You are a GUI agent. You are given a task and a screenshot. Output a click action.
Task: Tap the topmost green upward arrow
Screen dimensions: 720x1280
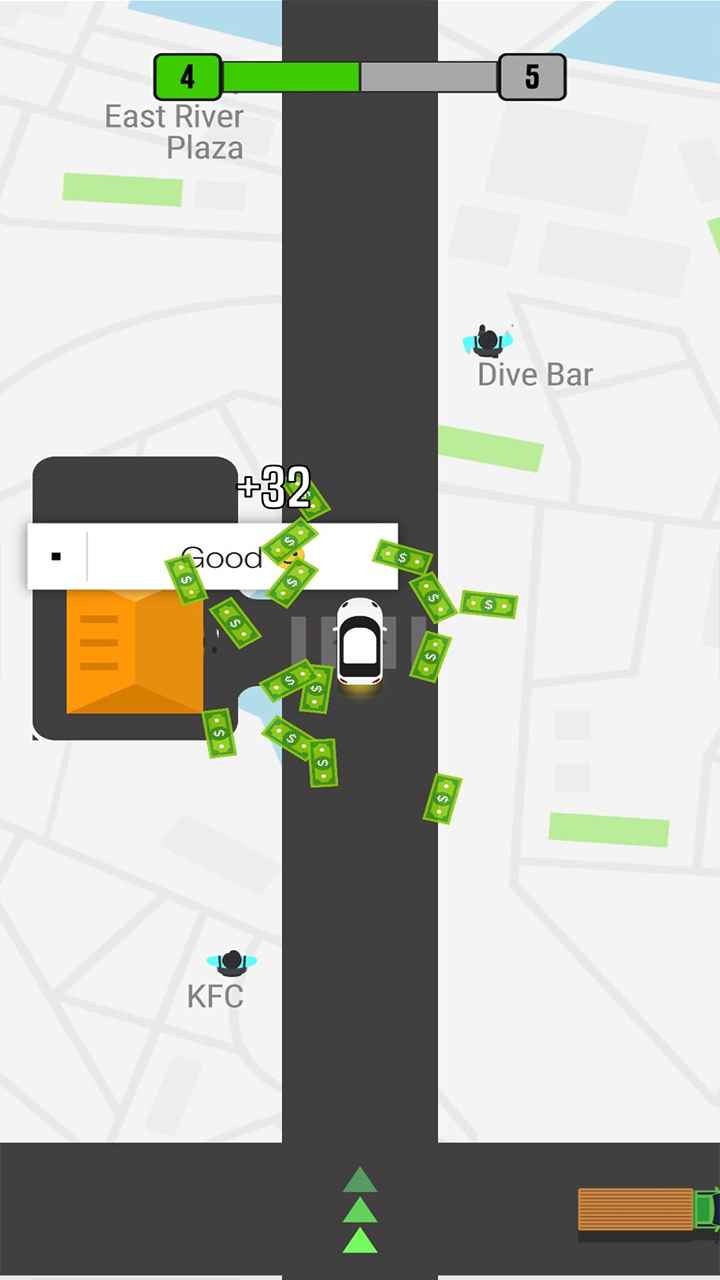pos(362,1178)
